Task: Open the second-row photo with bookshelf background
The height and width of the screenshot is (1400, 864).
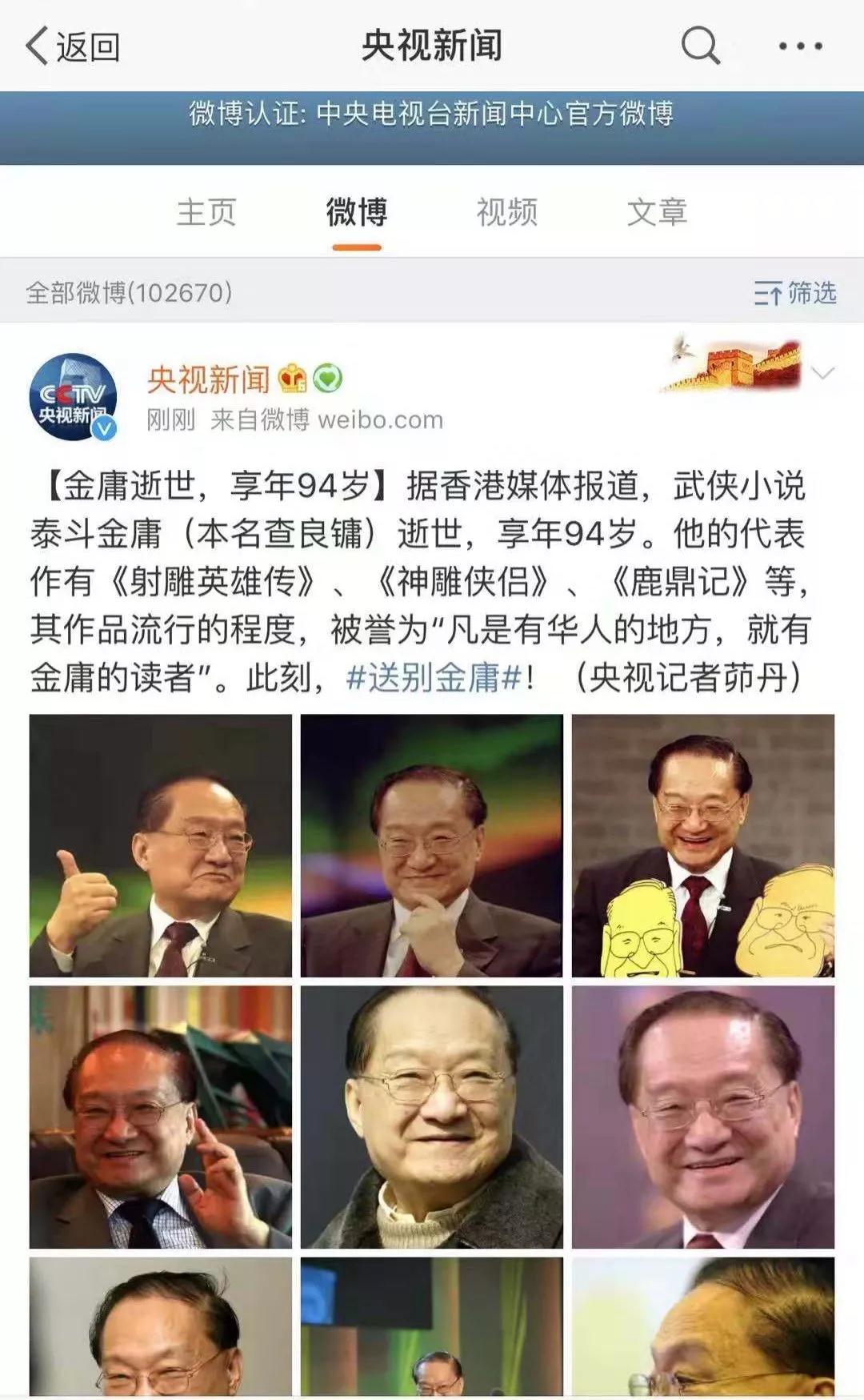Action: (161, 1117)
